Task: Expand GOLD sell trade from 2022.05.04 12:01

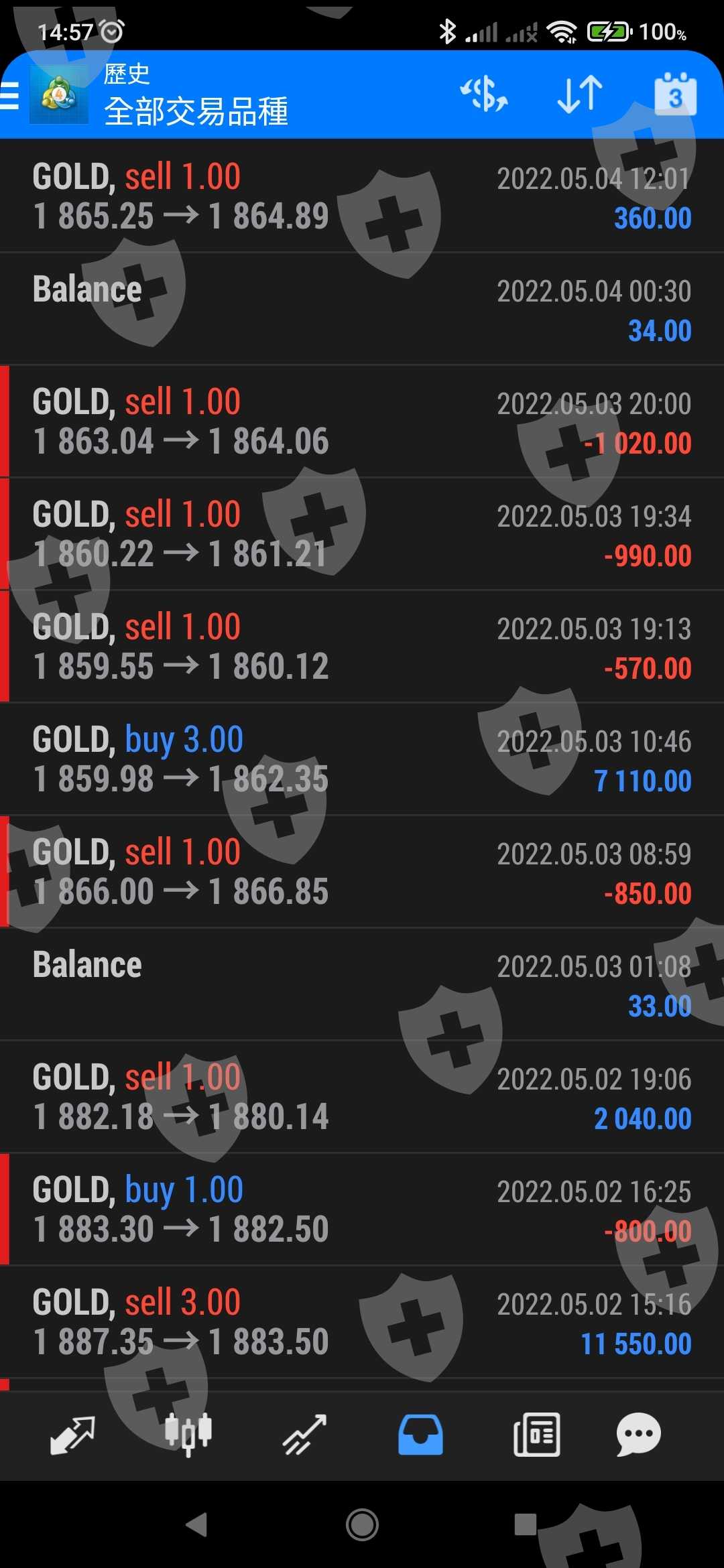Action: [362, 196]
